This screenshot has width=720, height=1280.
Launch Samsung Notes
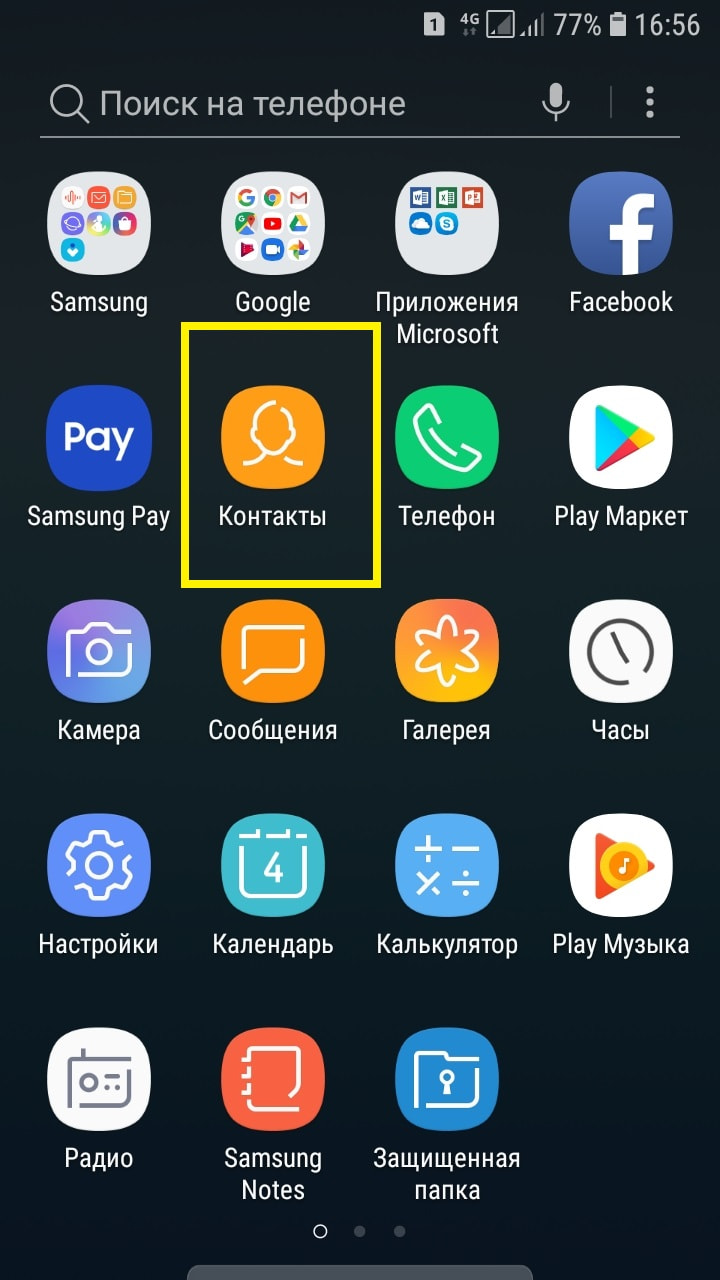click(x=273, y=1079)
